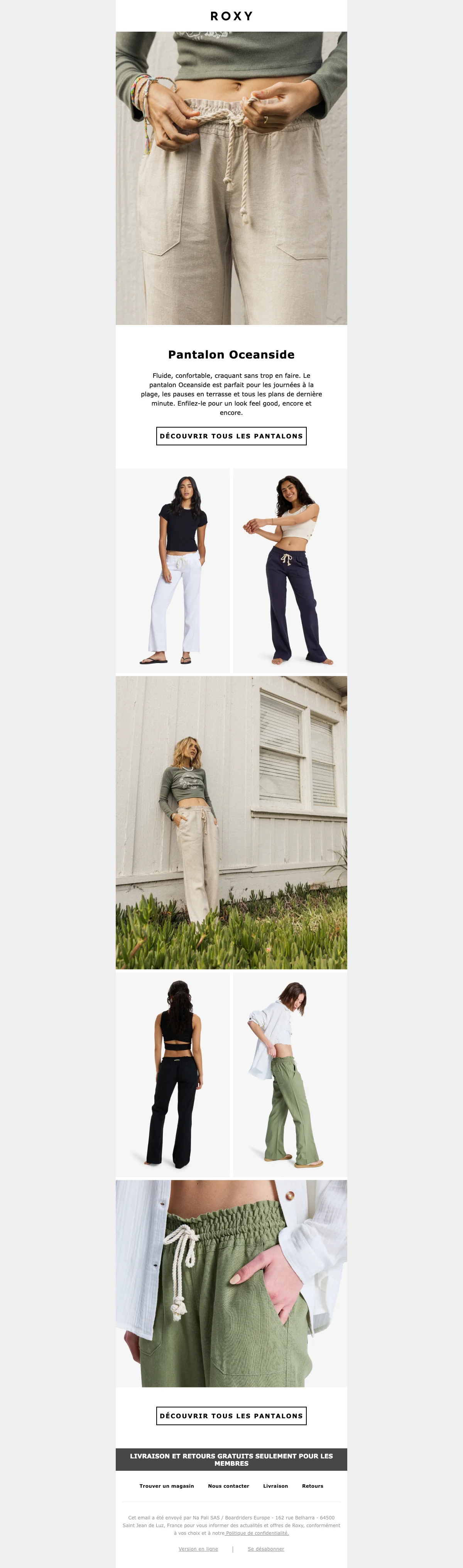Unsubscribe with Se désabonner

tap(266, 1549)
